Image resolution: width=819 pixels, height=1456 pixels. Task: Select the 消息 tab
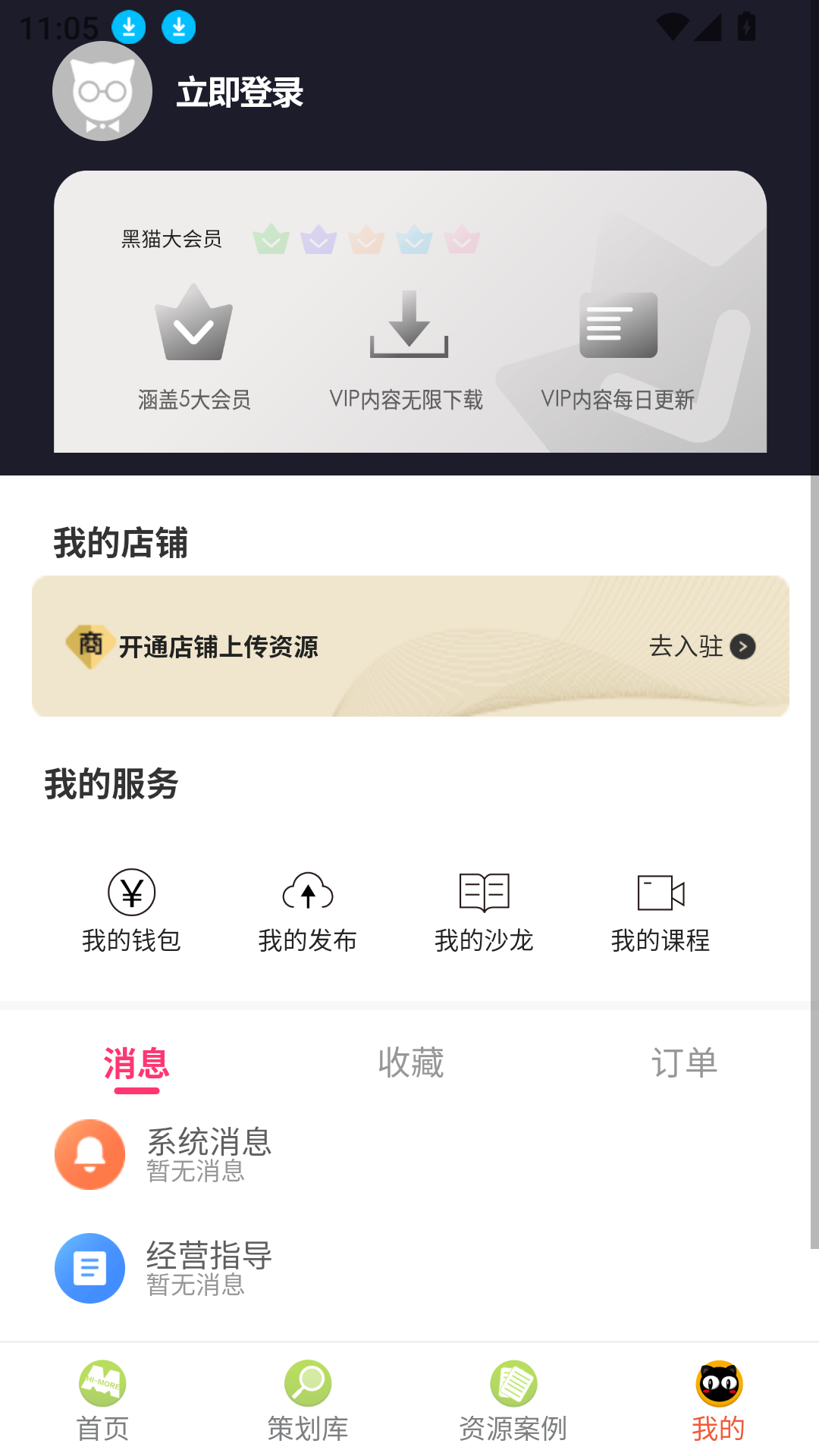point(138,1062)
